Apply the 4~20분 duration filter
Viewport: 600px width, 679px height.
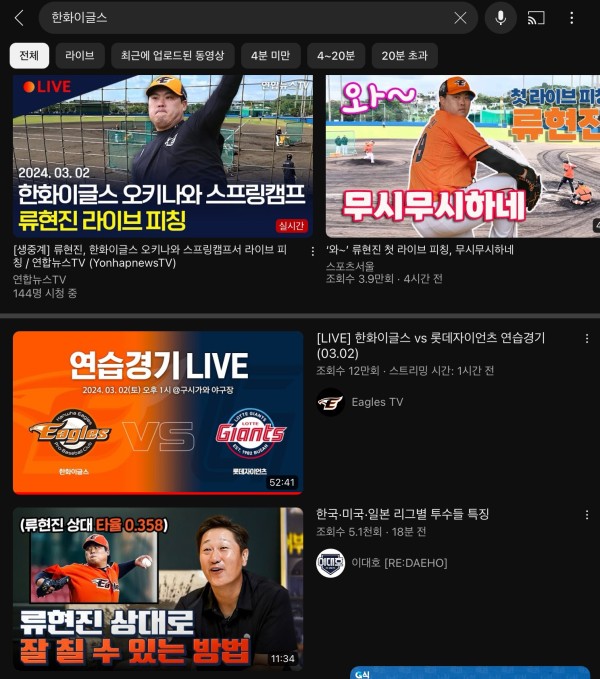[x=335, y=56]
